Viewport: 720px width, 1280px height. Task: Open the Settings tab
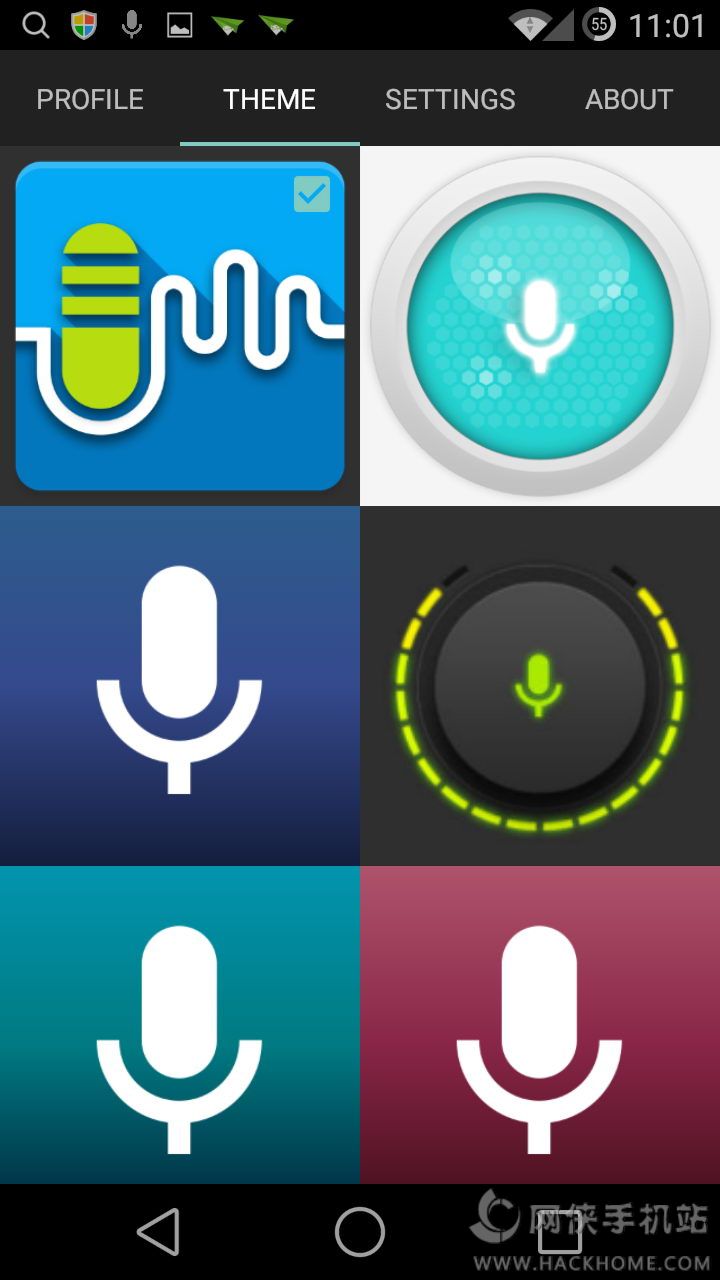450,99
